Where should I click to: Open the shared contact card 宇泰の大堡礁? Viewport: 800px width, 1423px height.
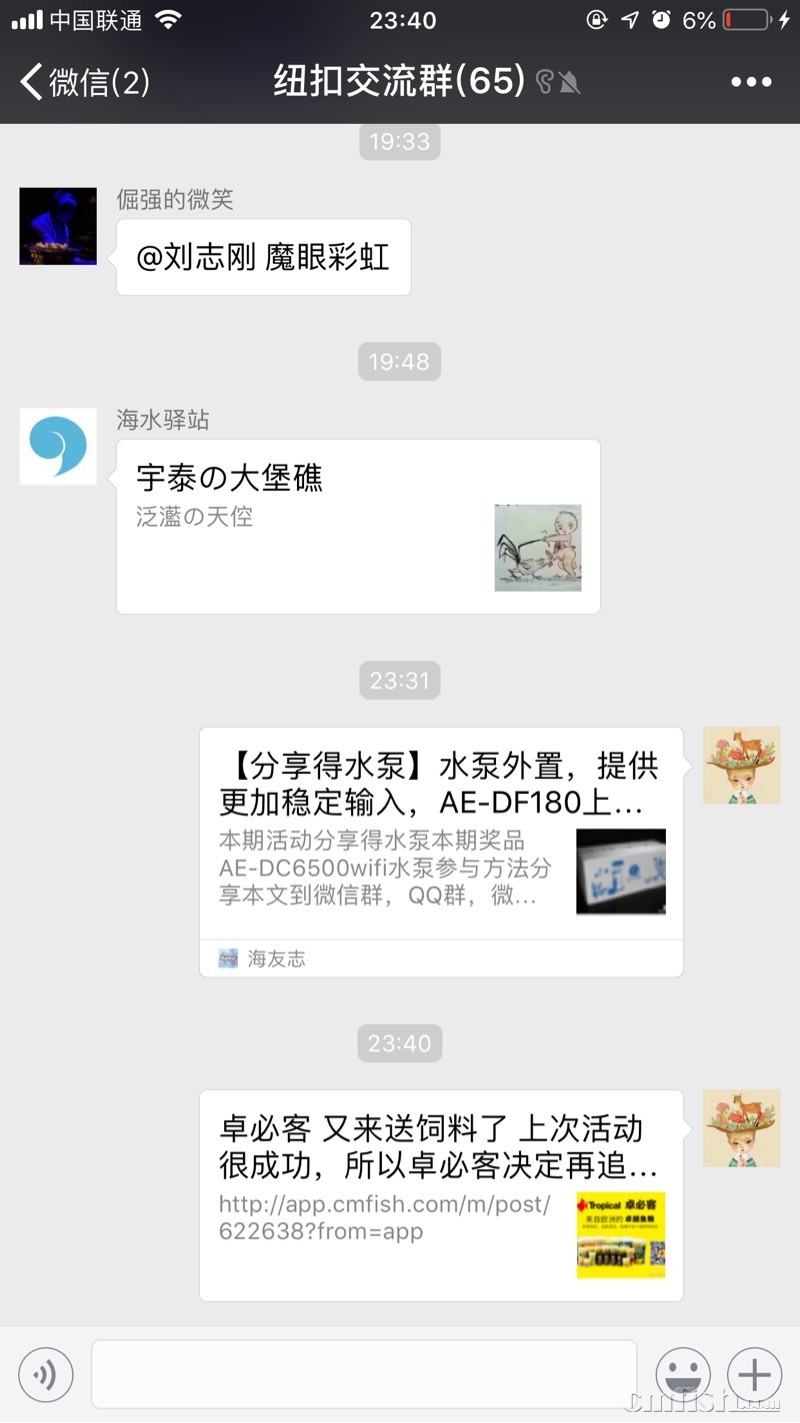pyautogui.click(x=358, y=526)
